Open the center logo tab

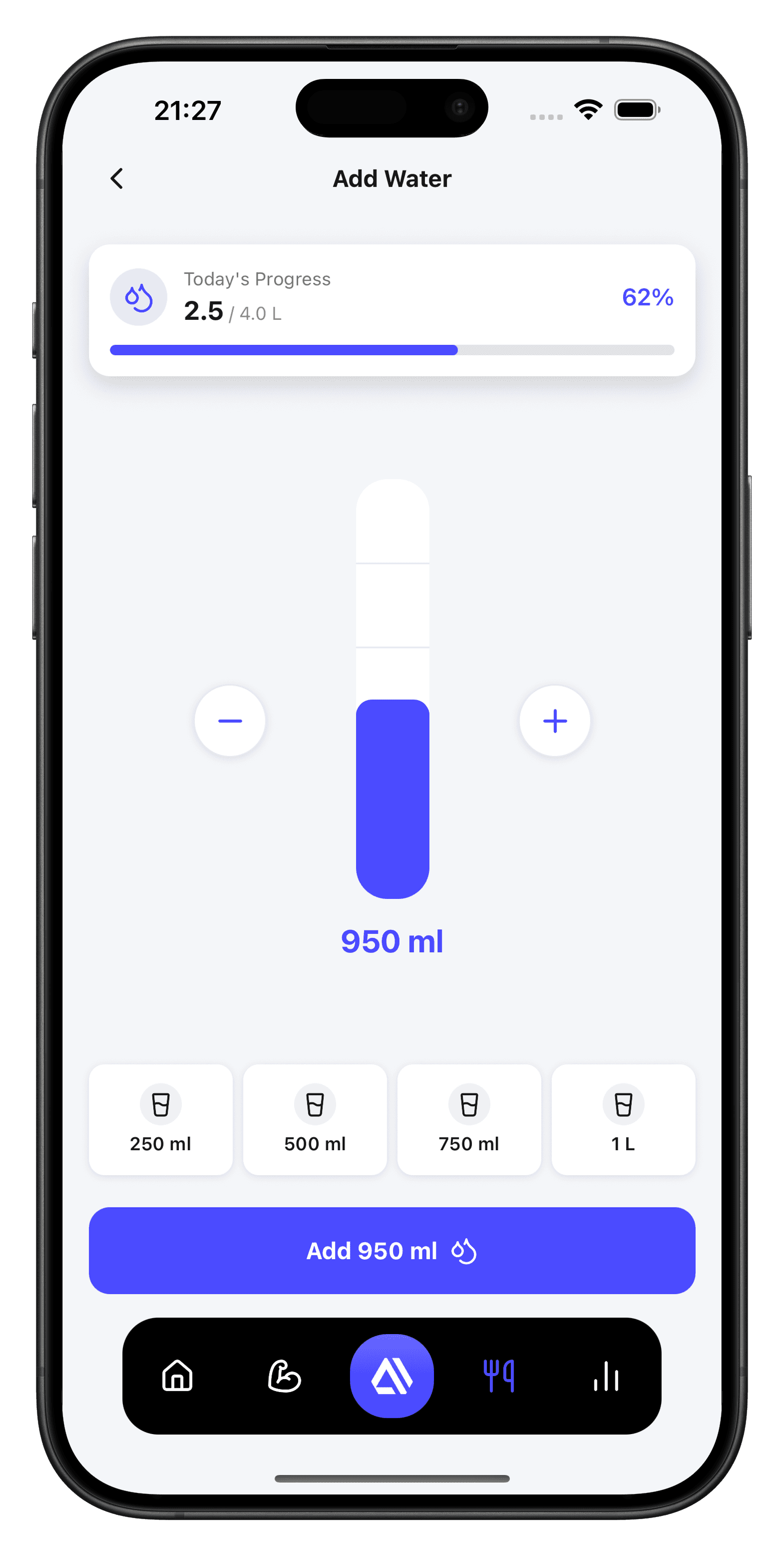[392, 1376]
